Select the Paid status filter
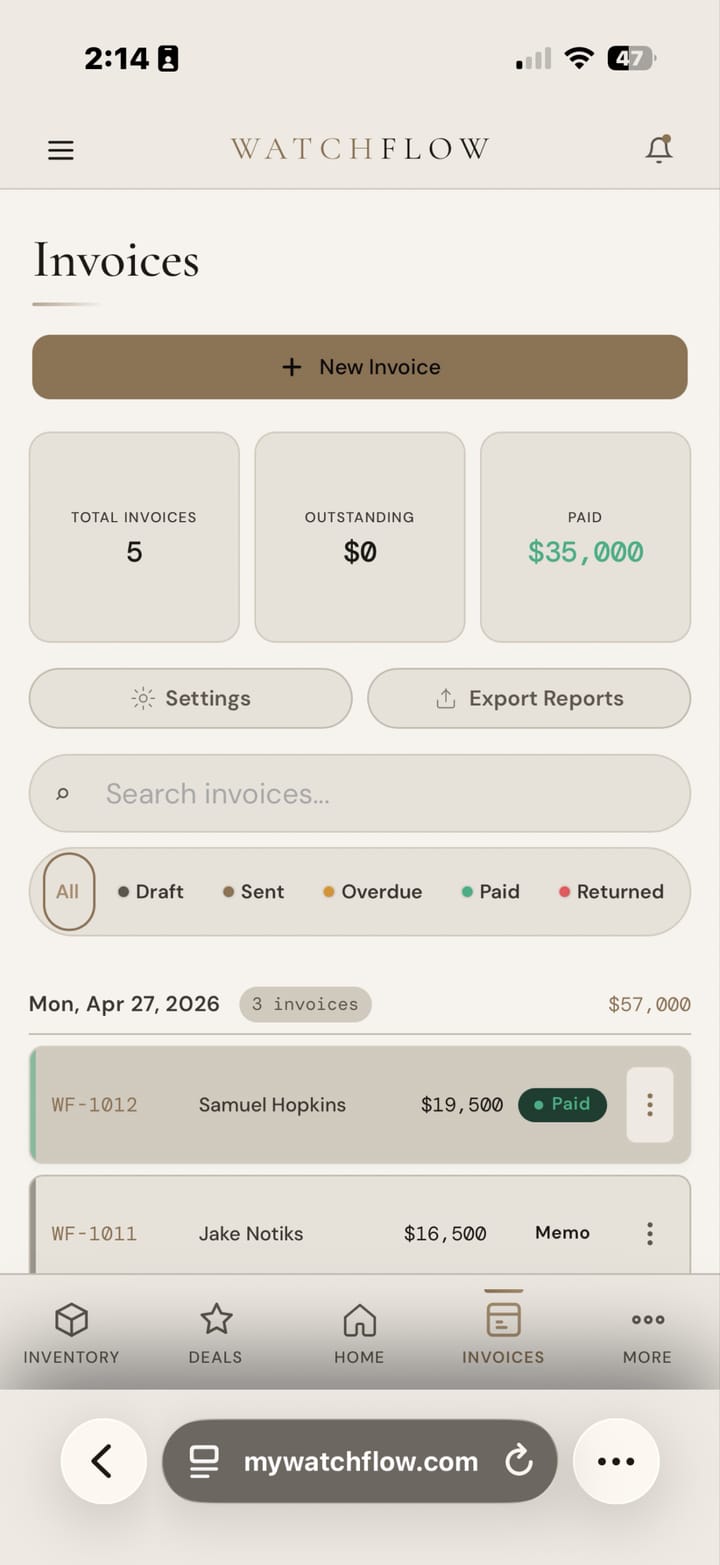Viewport: 720px width, 1565px height. (x=490, y=891)
